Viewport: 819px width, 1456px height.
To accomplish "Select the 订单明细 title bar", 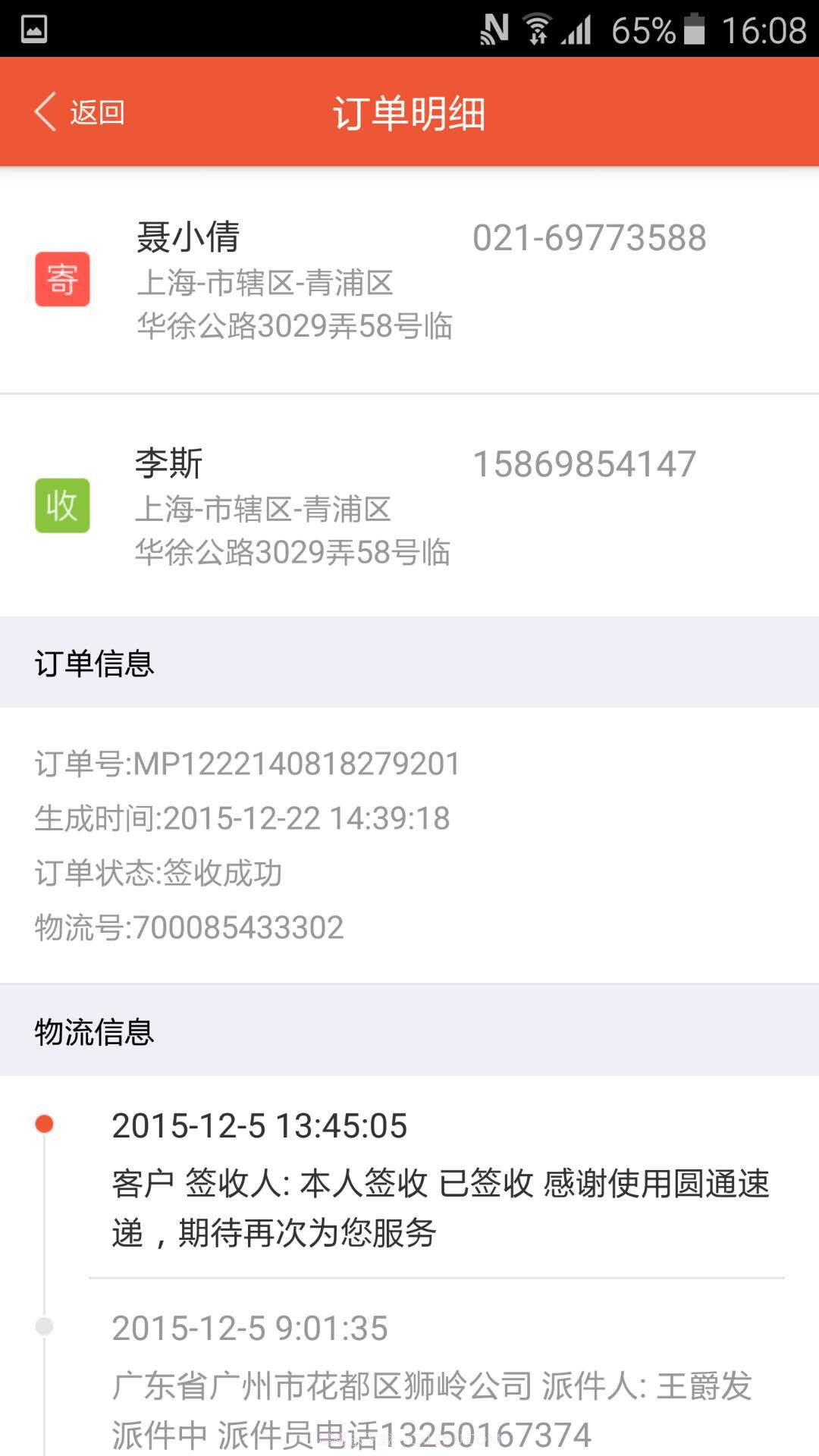I will coord(409,111).
